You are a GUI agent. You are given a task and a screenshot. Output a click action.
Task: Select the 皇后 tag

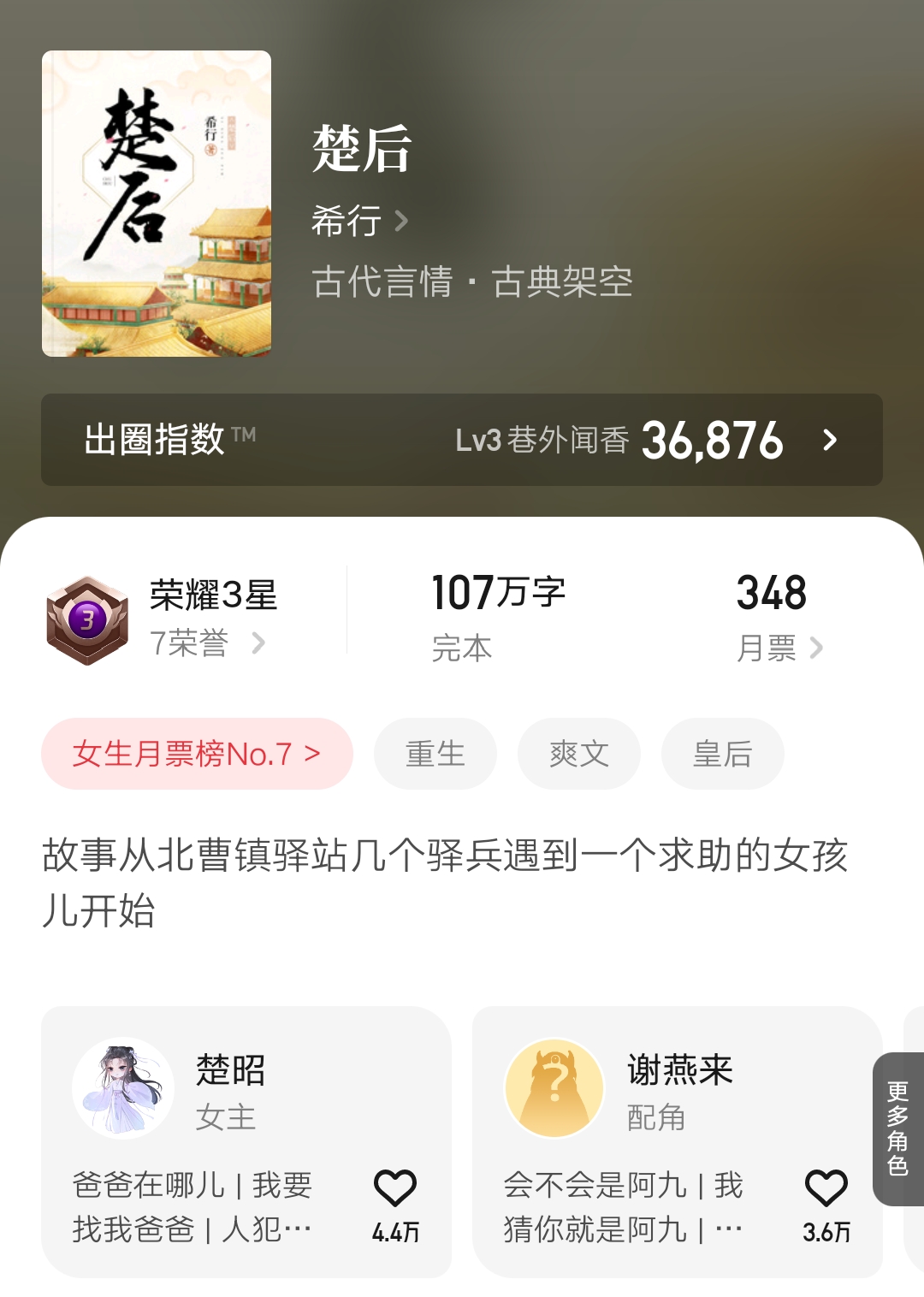pyautogui.click(x=722, y=753)
